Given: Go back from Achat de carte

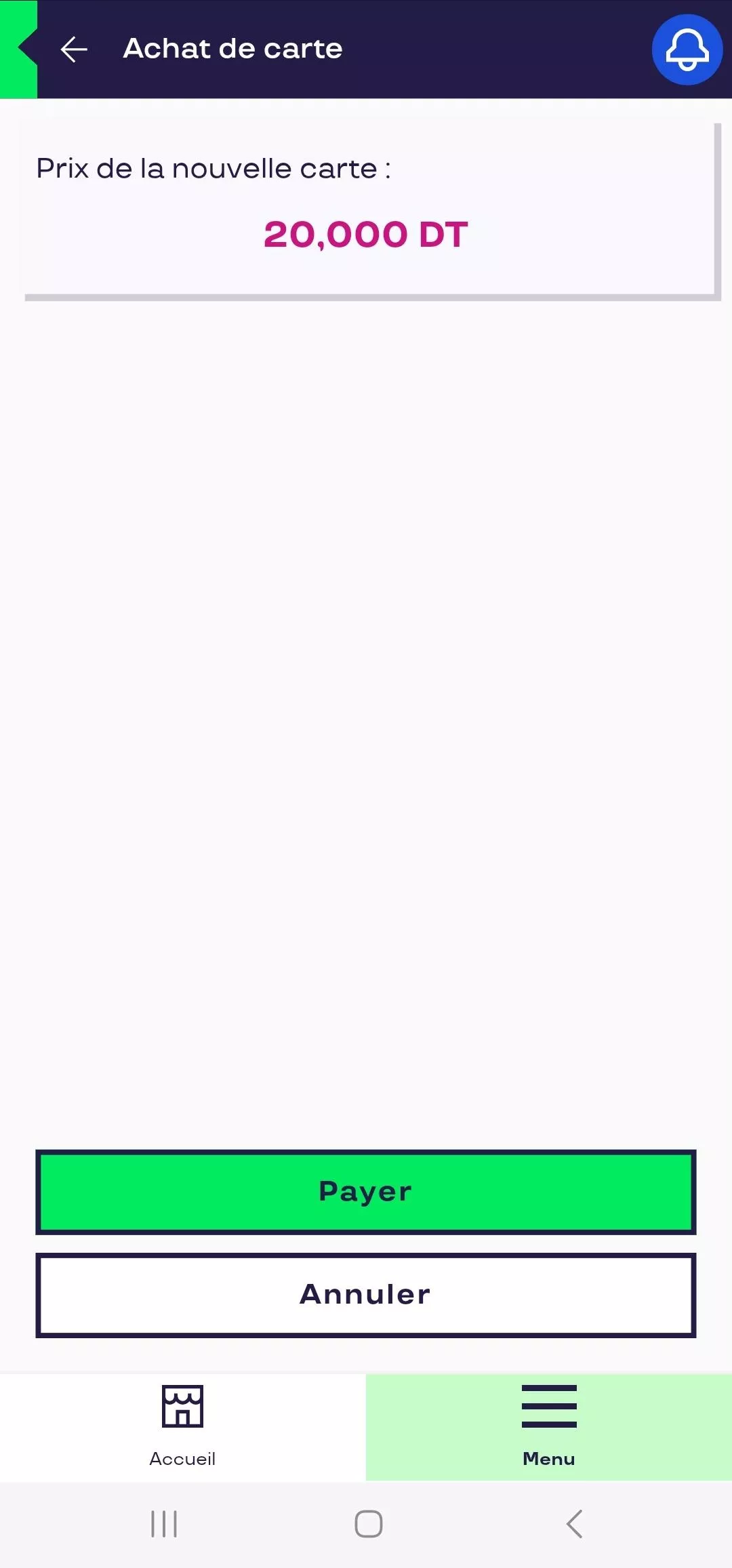Looking at the screenshot, I should [74, 49].
